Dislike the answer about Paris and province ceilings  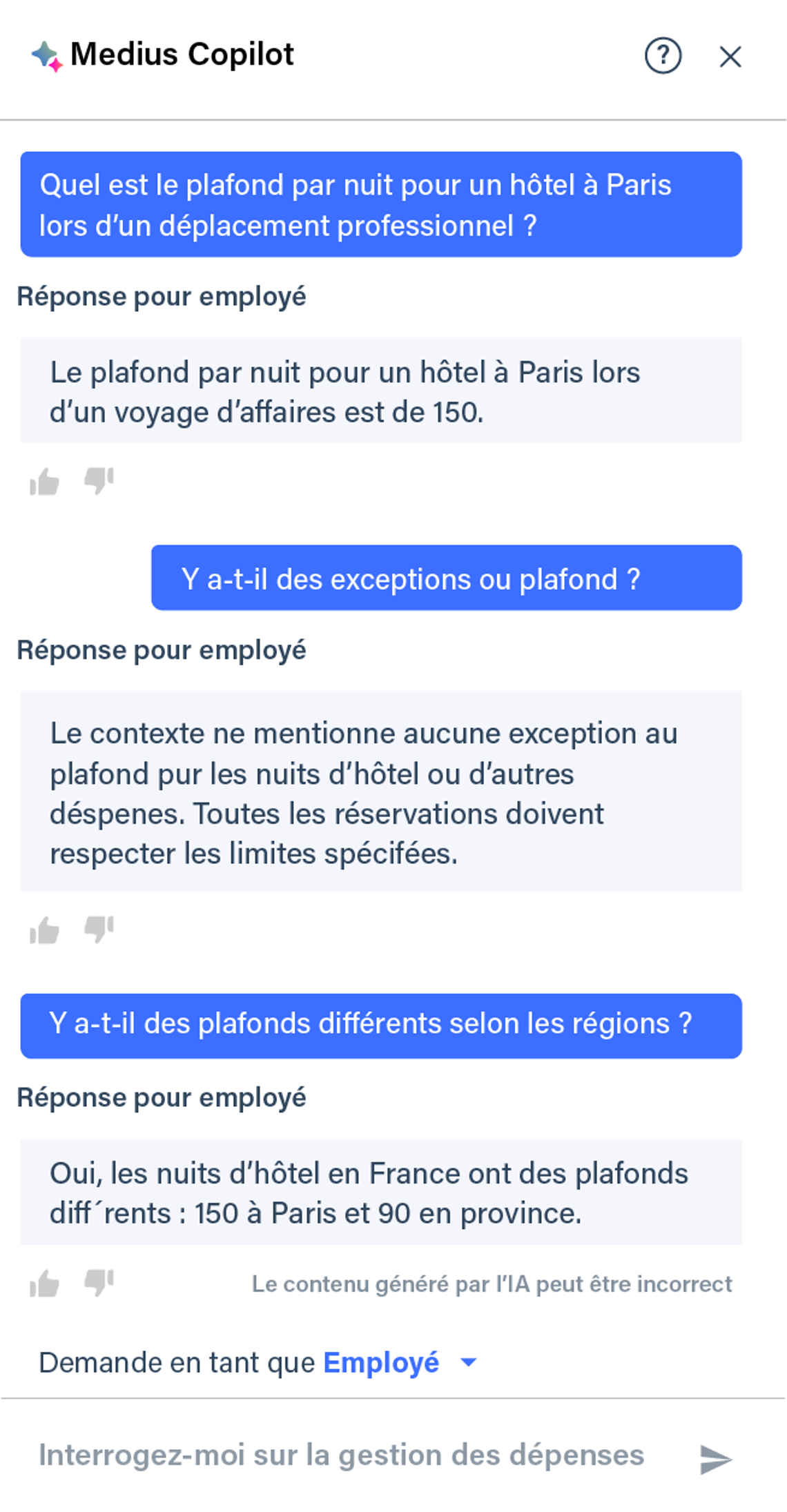99,1282
